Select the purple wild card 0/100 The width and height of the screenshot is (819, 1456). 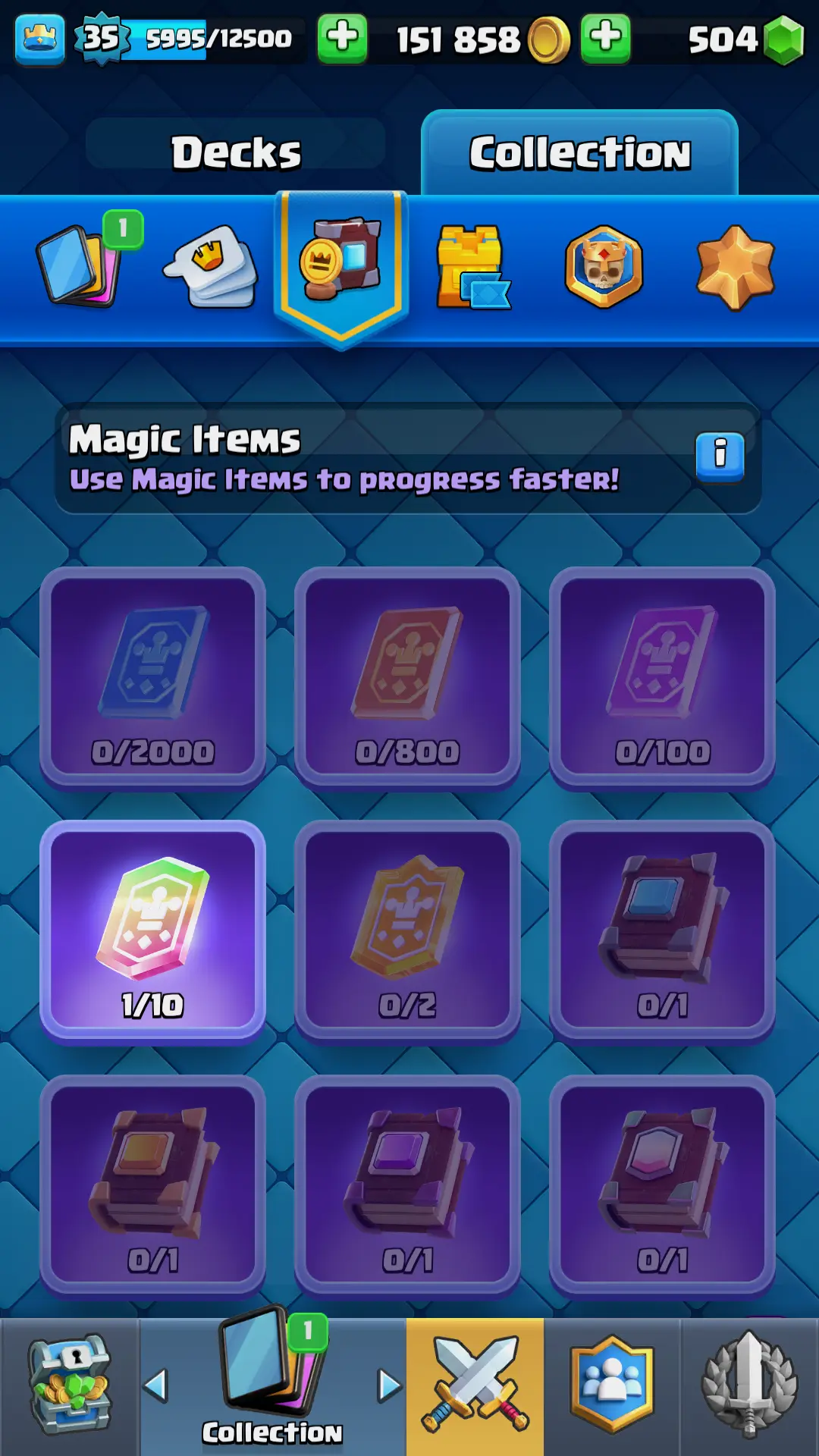[x=662, y=677]
